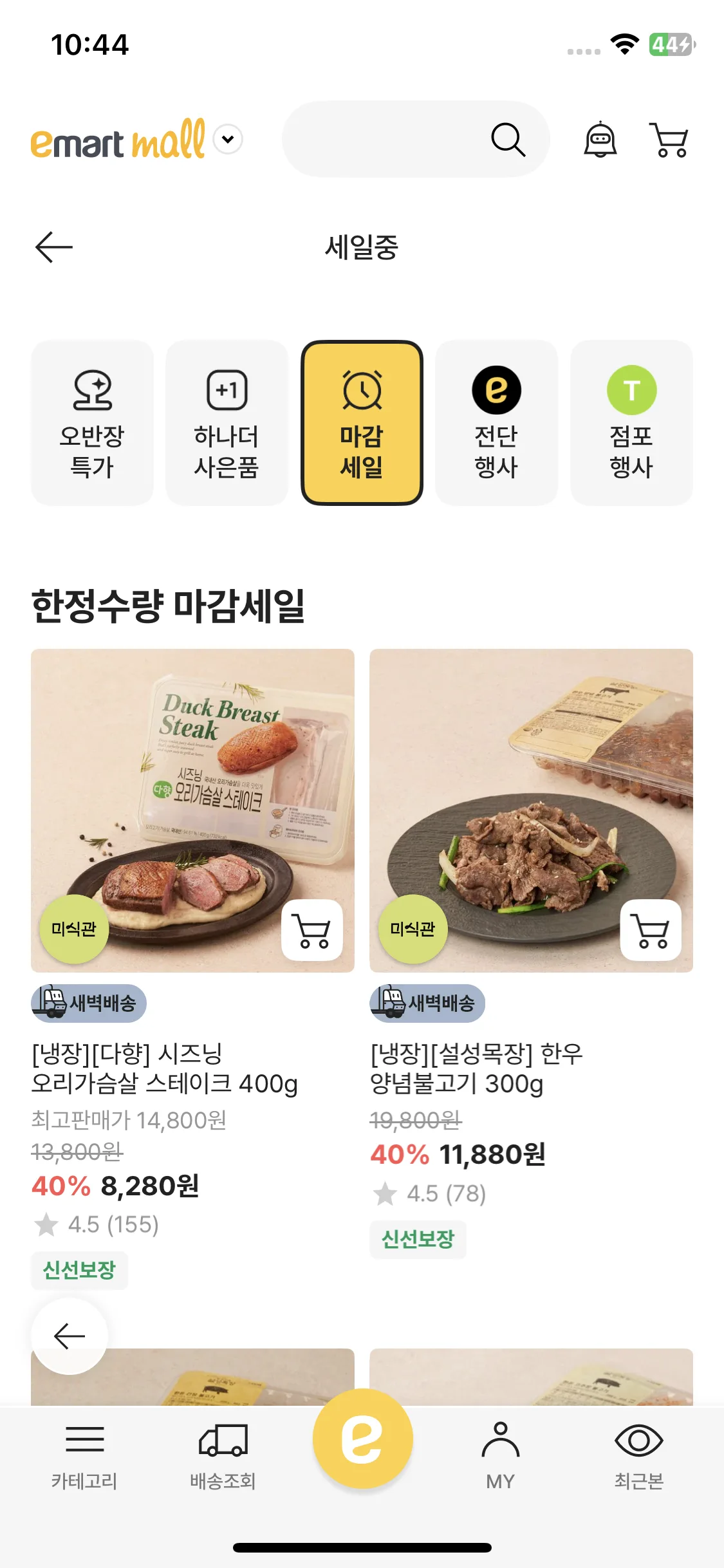724x1568 pixels.
Task: Tap the yellow e button in bottom navigation
Action: coord(362,1441)
